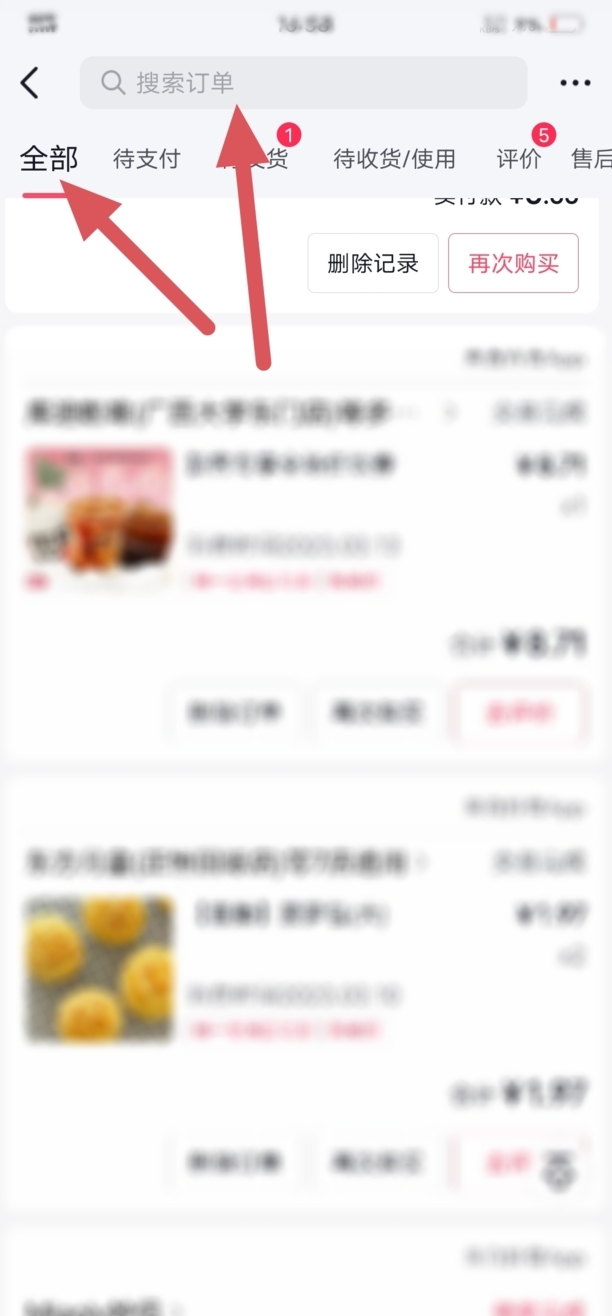Go back using the arrow icon
Image resolution: width=612 pixels, height=1316 pixels.
coord(30,83)
